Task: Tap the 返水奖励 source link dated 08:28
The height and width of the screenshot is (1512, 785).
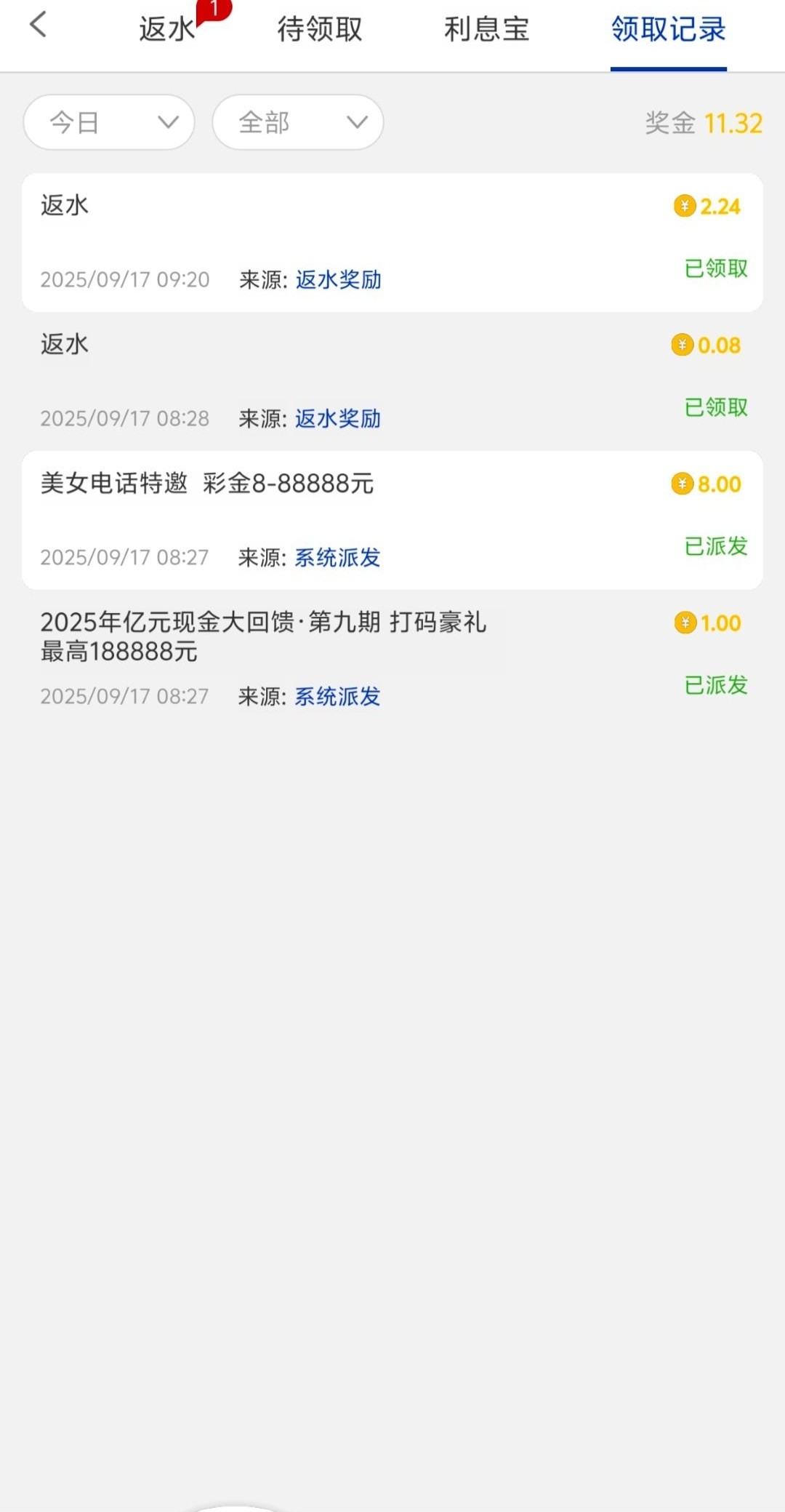Action: click(x=338, y=419)
